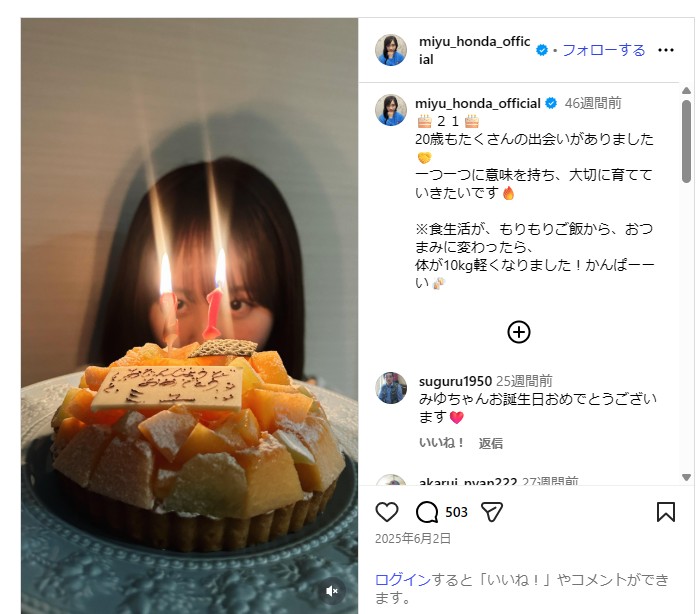Tap the ログイン login link
The image size is (696, 614).
pos(402,580)
